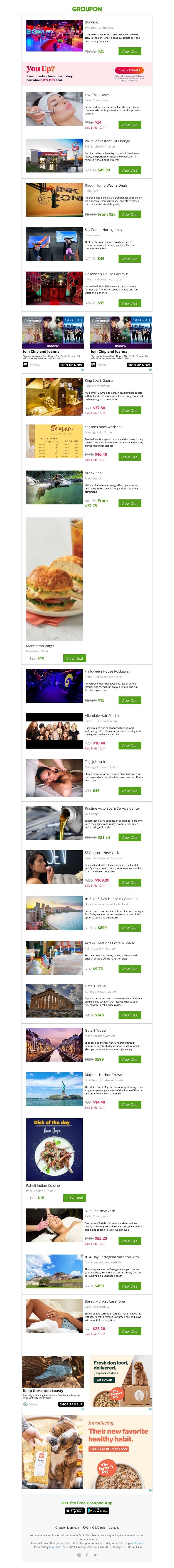
Task: View the Bowlero bowling deal
Action: point(130,51)
